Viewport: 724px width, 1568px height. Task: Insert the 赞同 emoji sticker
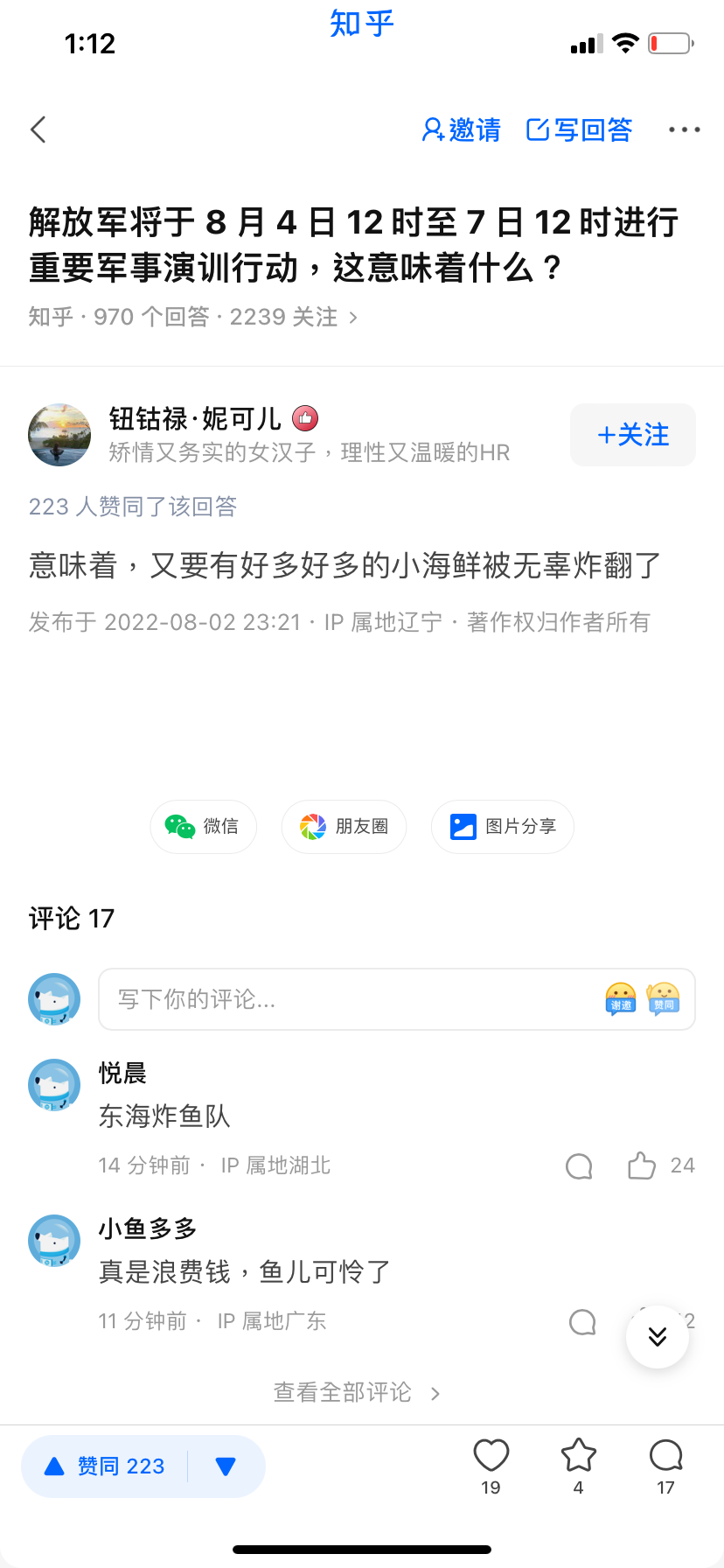click(664, 999)
